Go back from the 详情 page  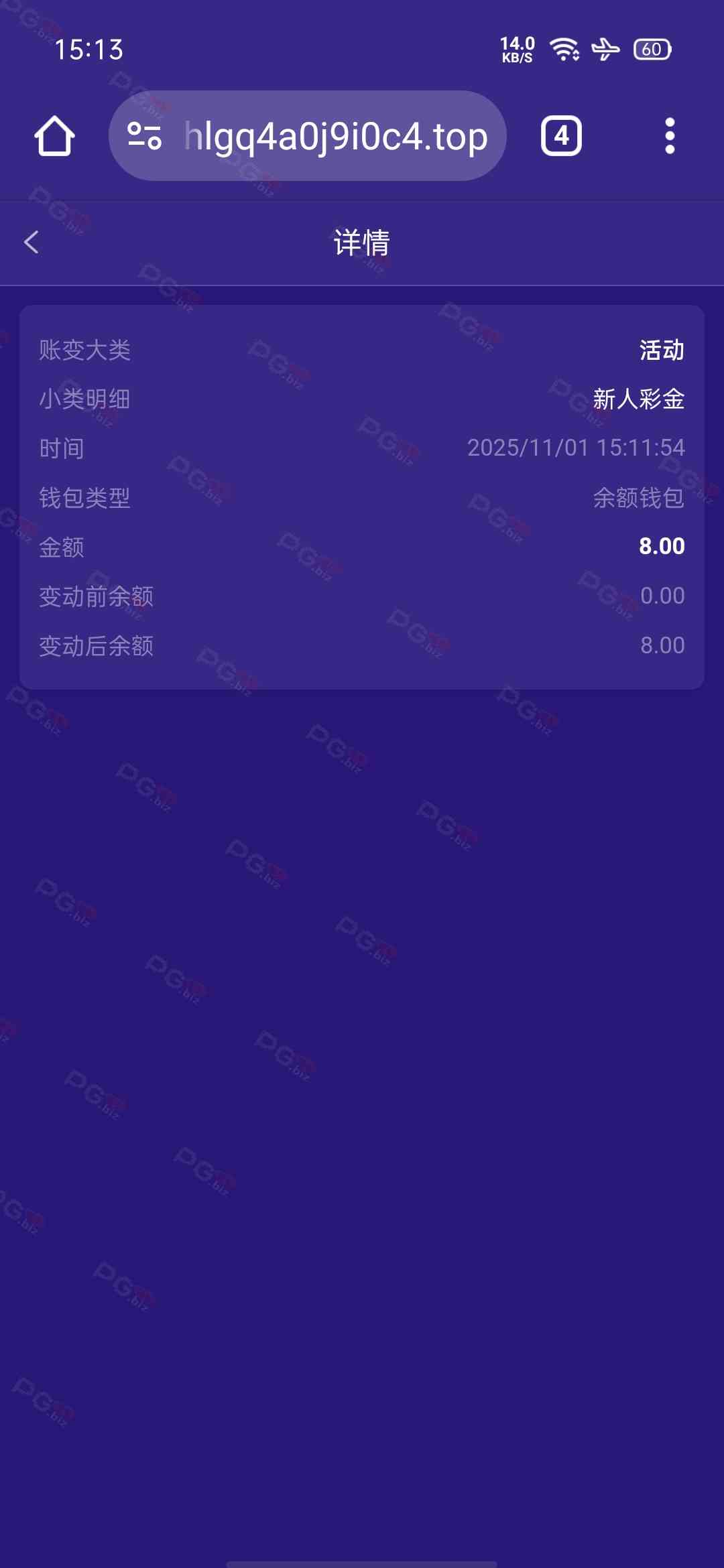click(x=32, y=242)
